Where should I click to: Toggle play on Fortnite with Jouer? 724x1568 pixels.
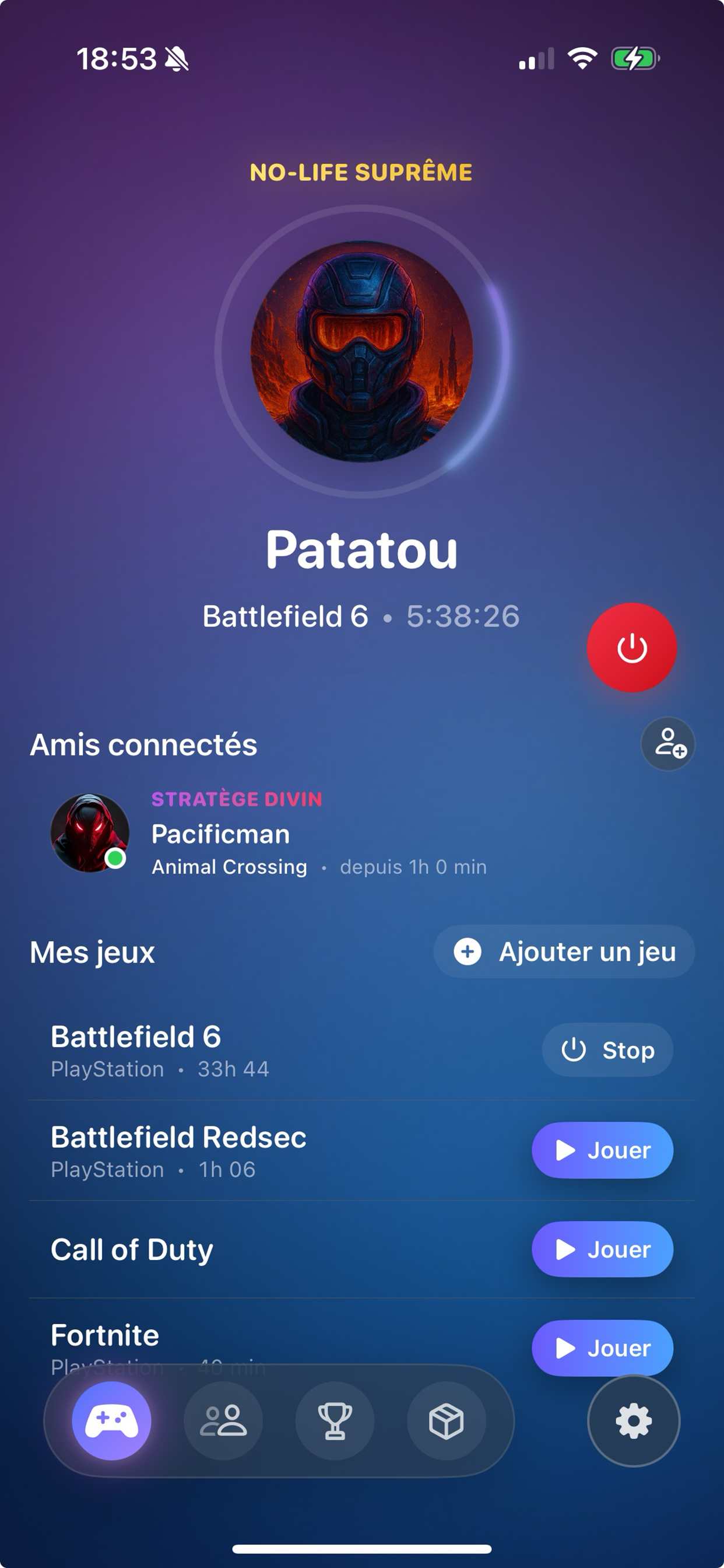click(602, 1348)
